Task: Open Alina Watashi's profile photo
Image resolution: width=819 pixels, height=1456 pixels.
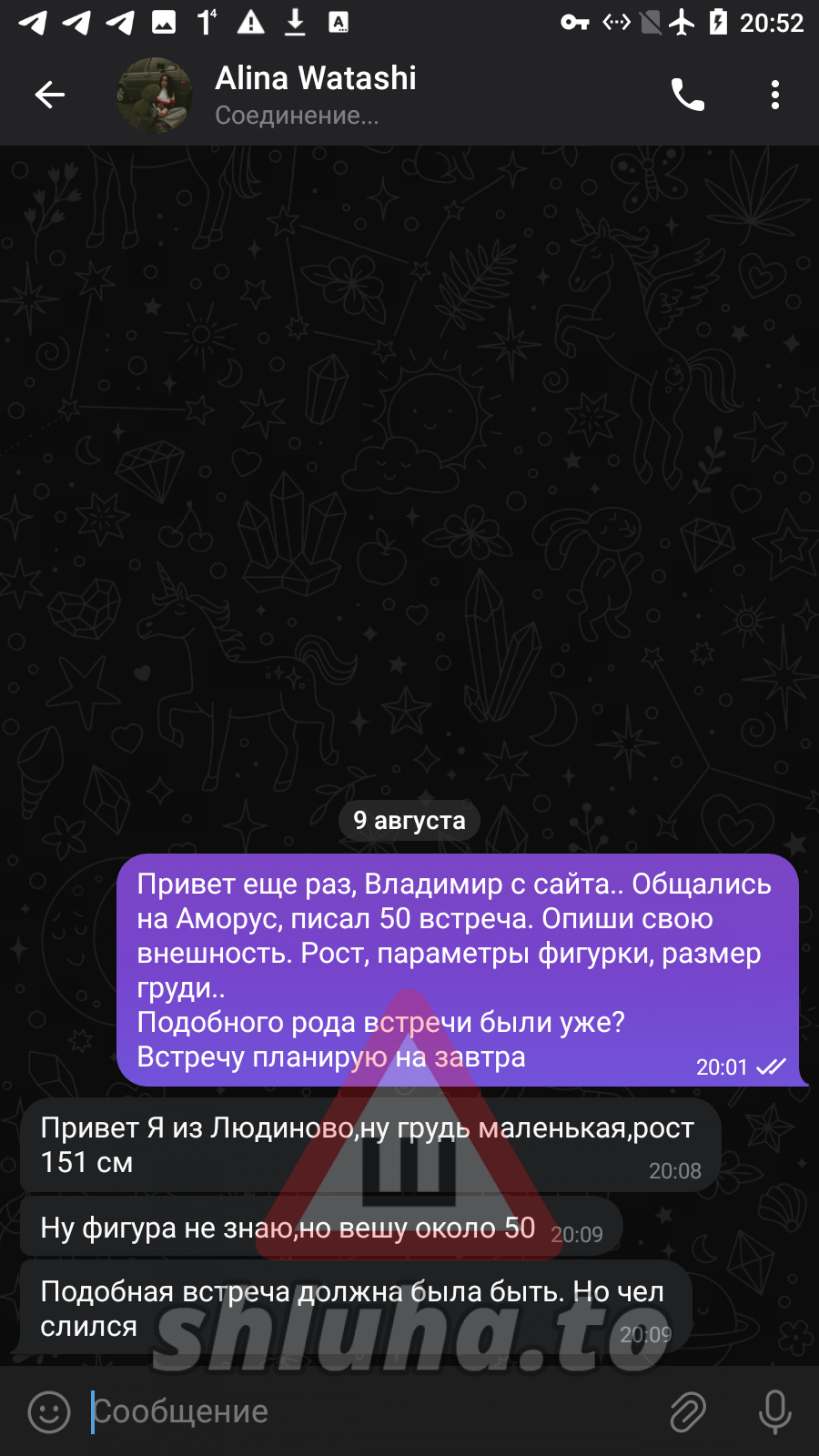Action: tap(155, 95)
